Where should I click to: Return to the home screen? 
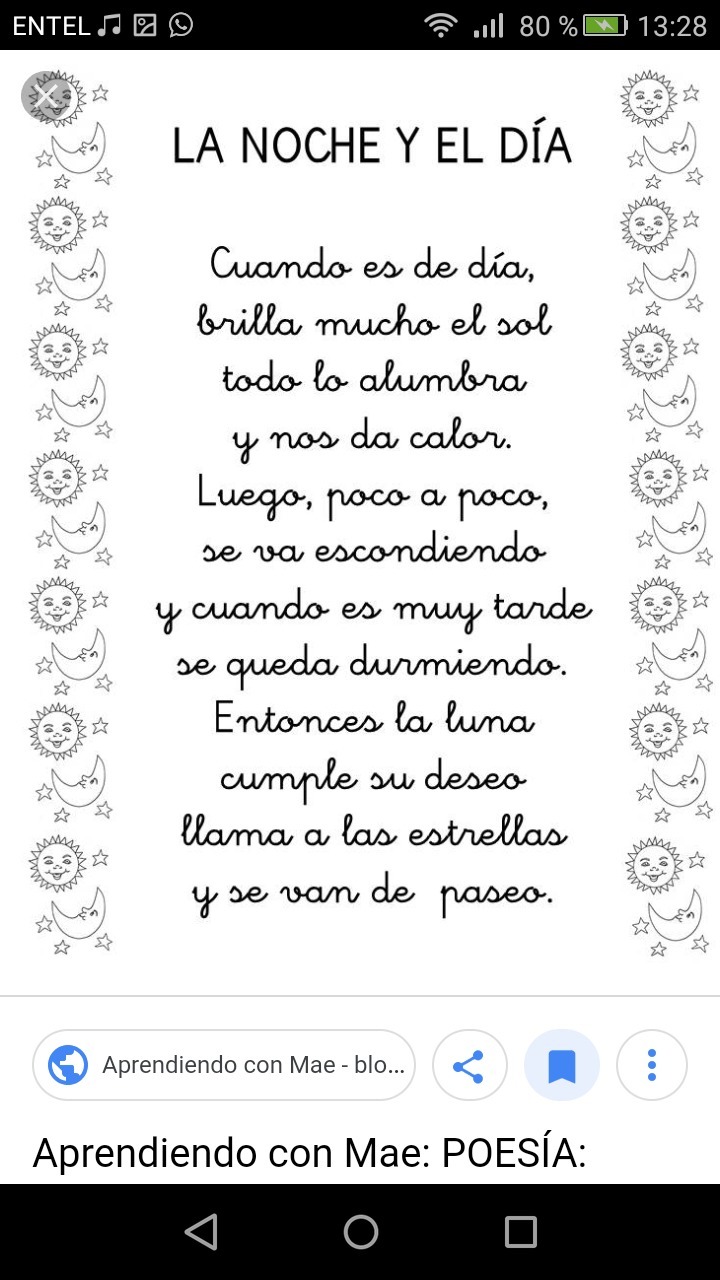(x=361, y=1232)
